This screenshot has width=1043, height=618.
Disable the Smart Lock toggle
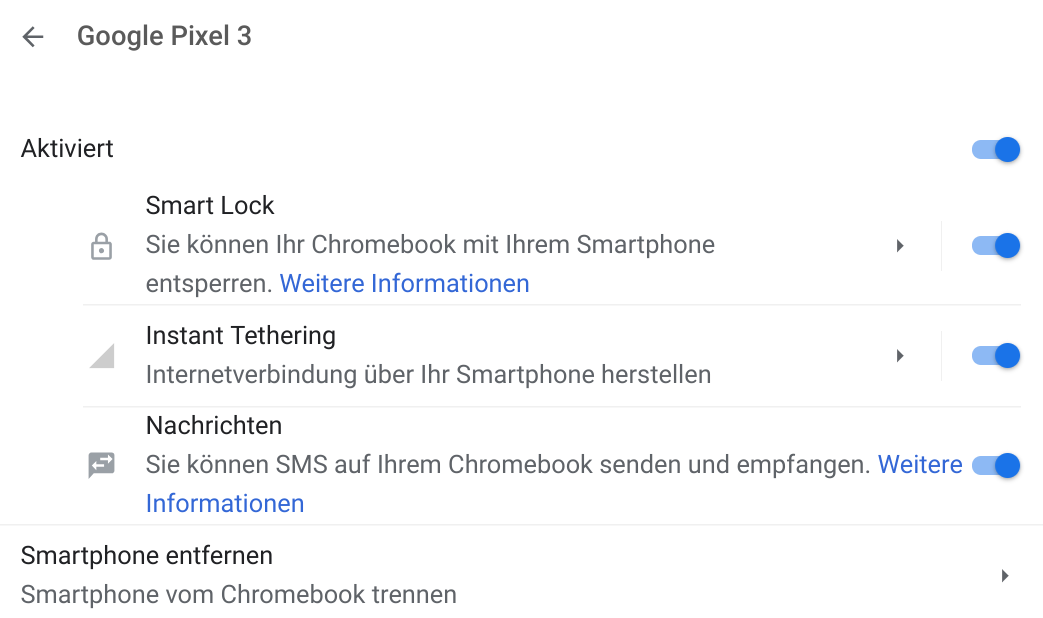[x=995, y=246]
